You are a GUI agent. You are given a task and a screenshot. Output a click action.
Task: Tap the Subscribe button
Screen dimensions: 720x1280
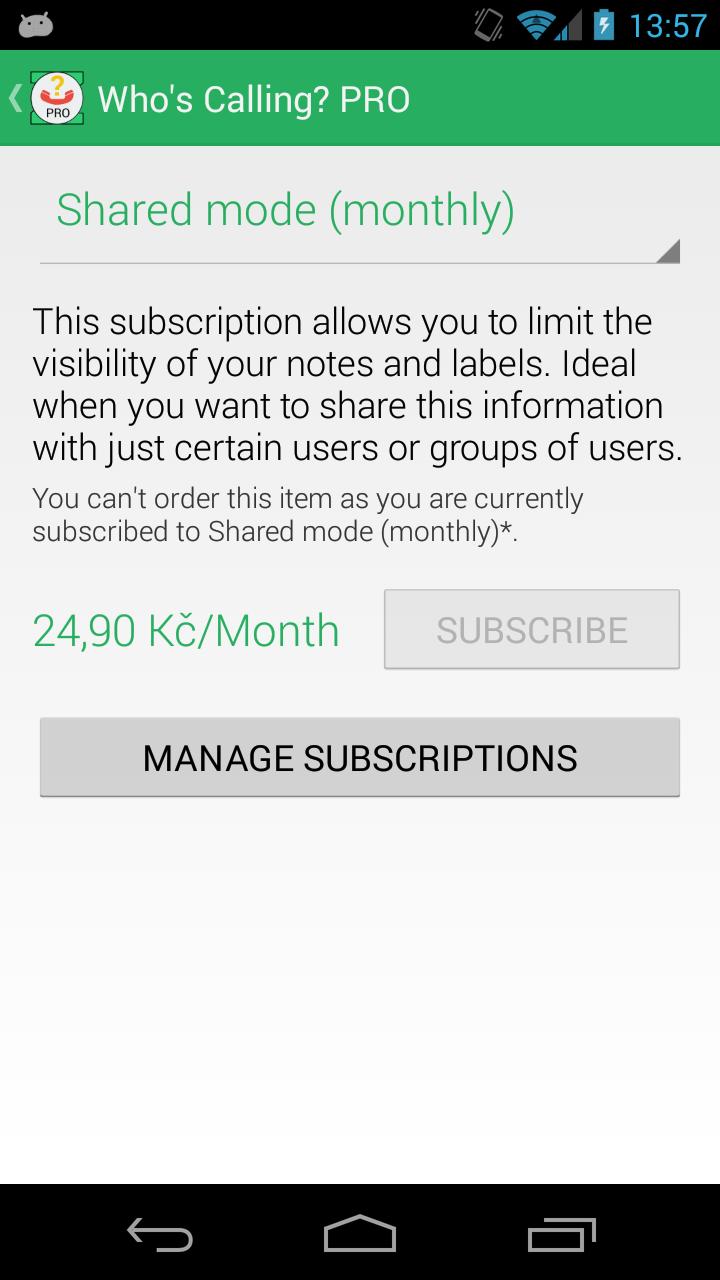tap(531, 629)
